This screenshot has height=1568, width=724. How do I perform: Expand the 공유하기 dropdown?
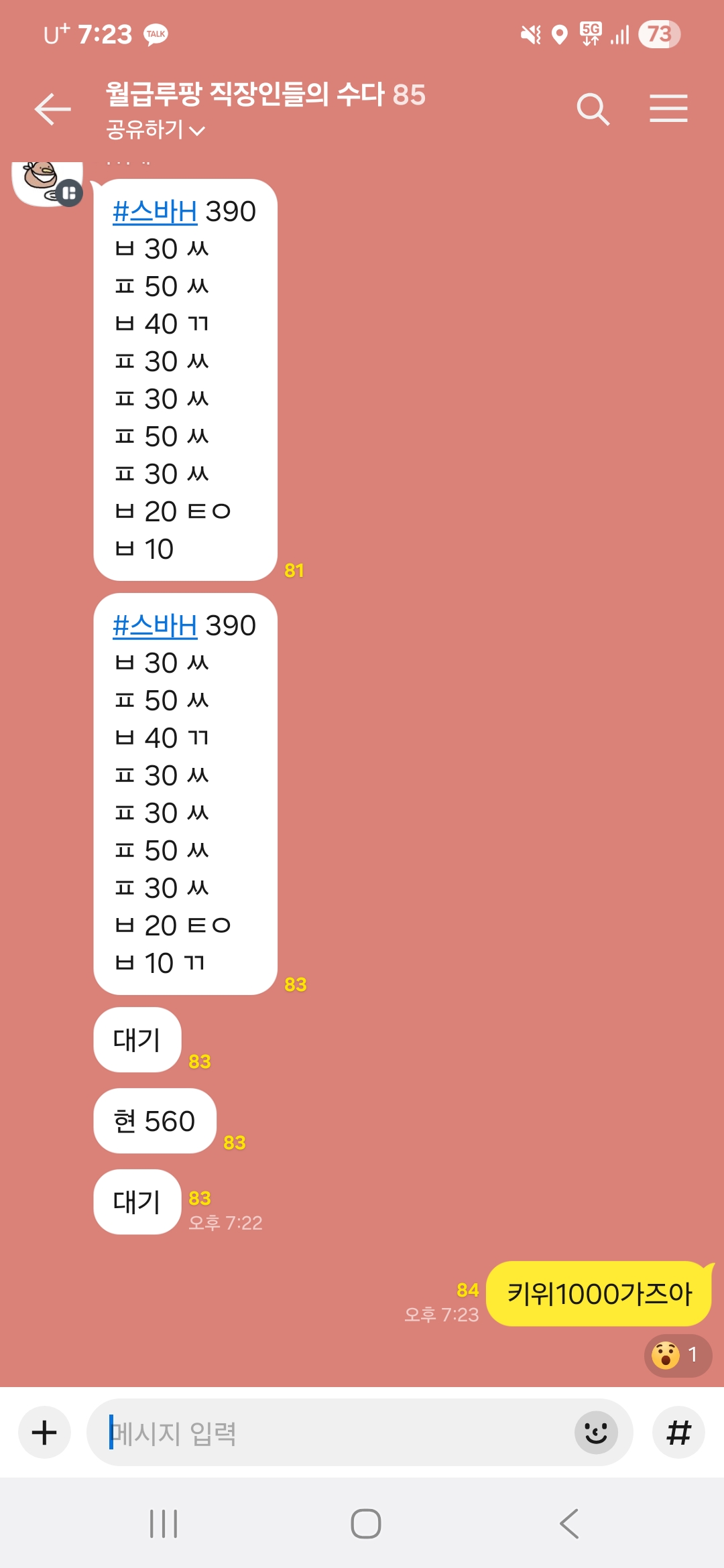coord(156,129)
